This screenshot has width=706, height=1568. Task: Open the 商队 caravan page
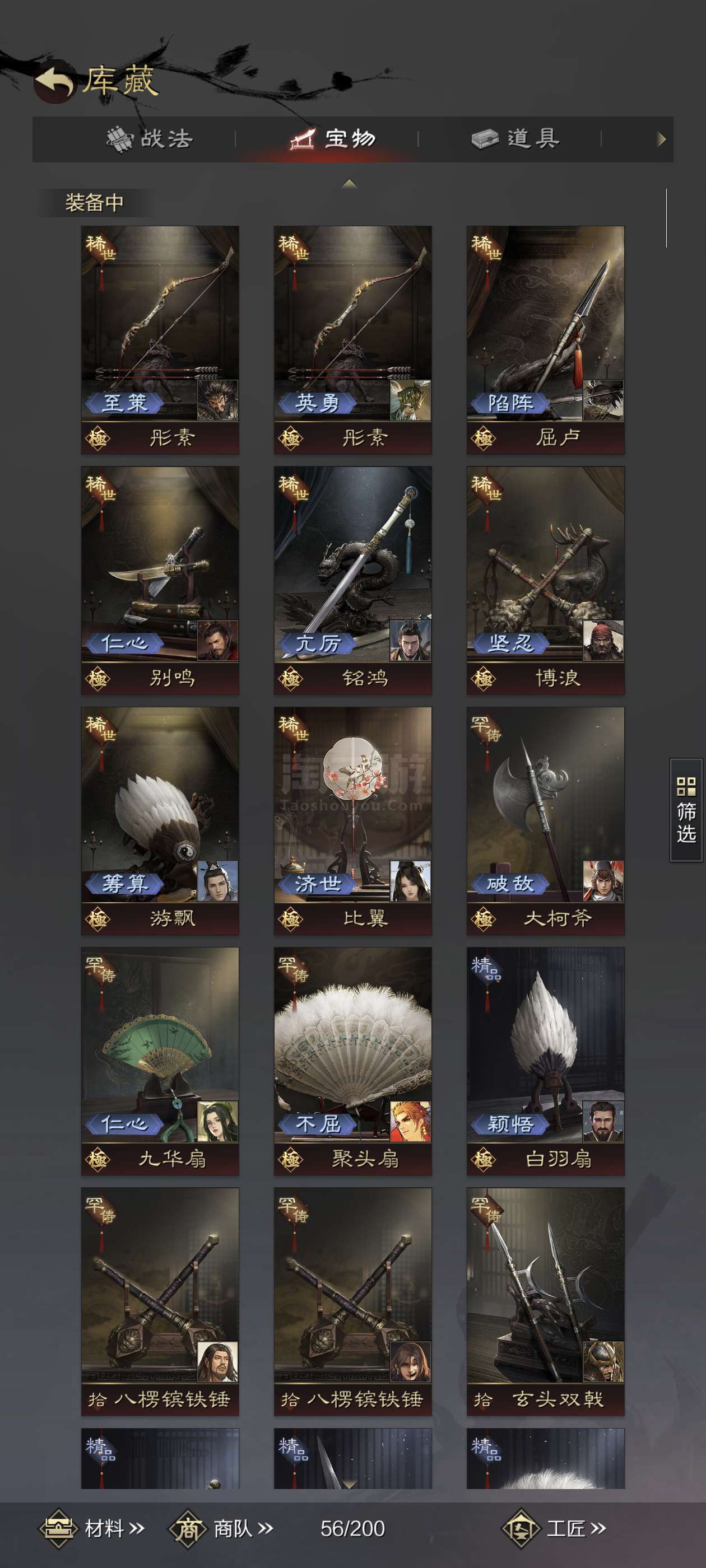click(x=221, y=1528)
